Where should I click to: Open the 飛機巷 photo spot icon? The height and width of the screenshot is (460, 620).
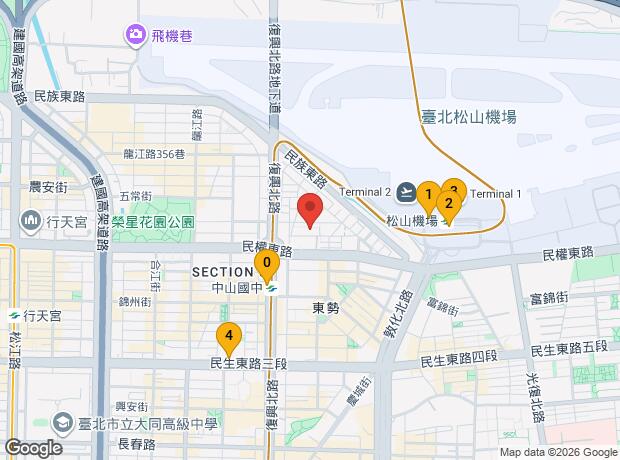point(136,36)
